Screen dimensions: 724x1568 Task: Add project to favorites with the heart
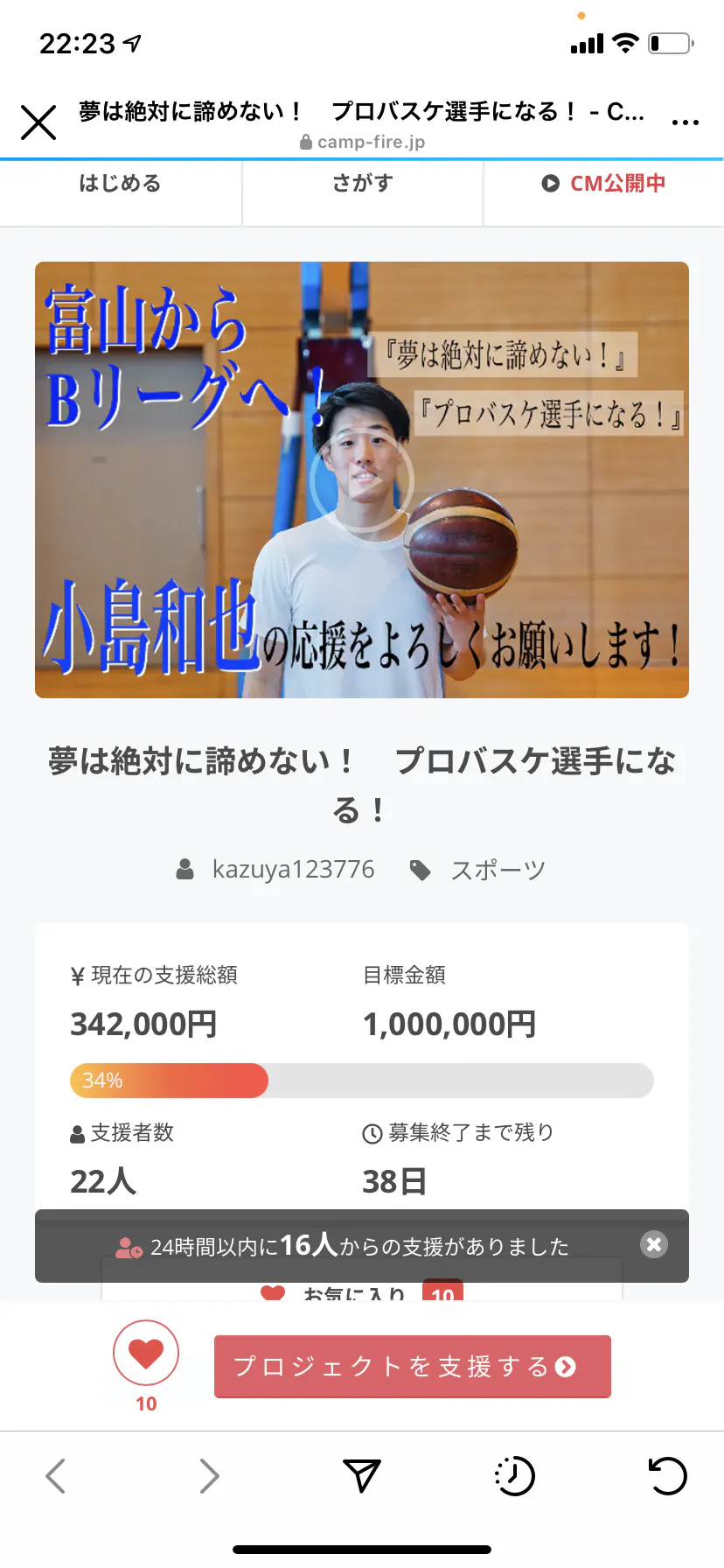coord(146,1354)
